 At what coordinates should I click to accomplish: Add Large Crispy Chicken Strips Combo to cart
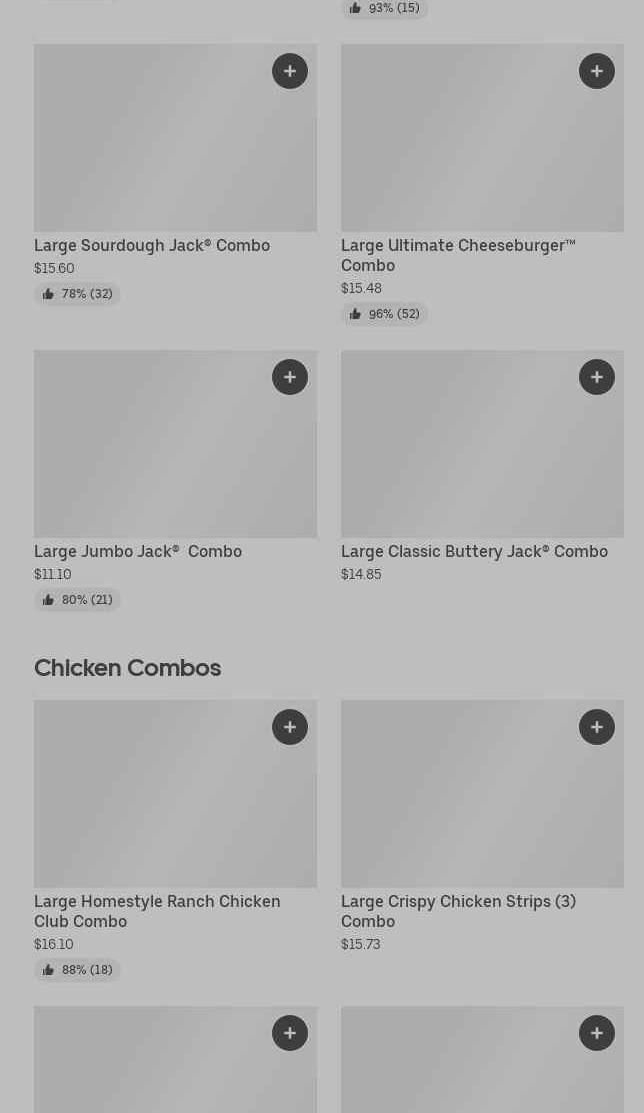point(597,727)
